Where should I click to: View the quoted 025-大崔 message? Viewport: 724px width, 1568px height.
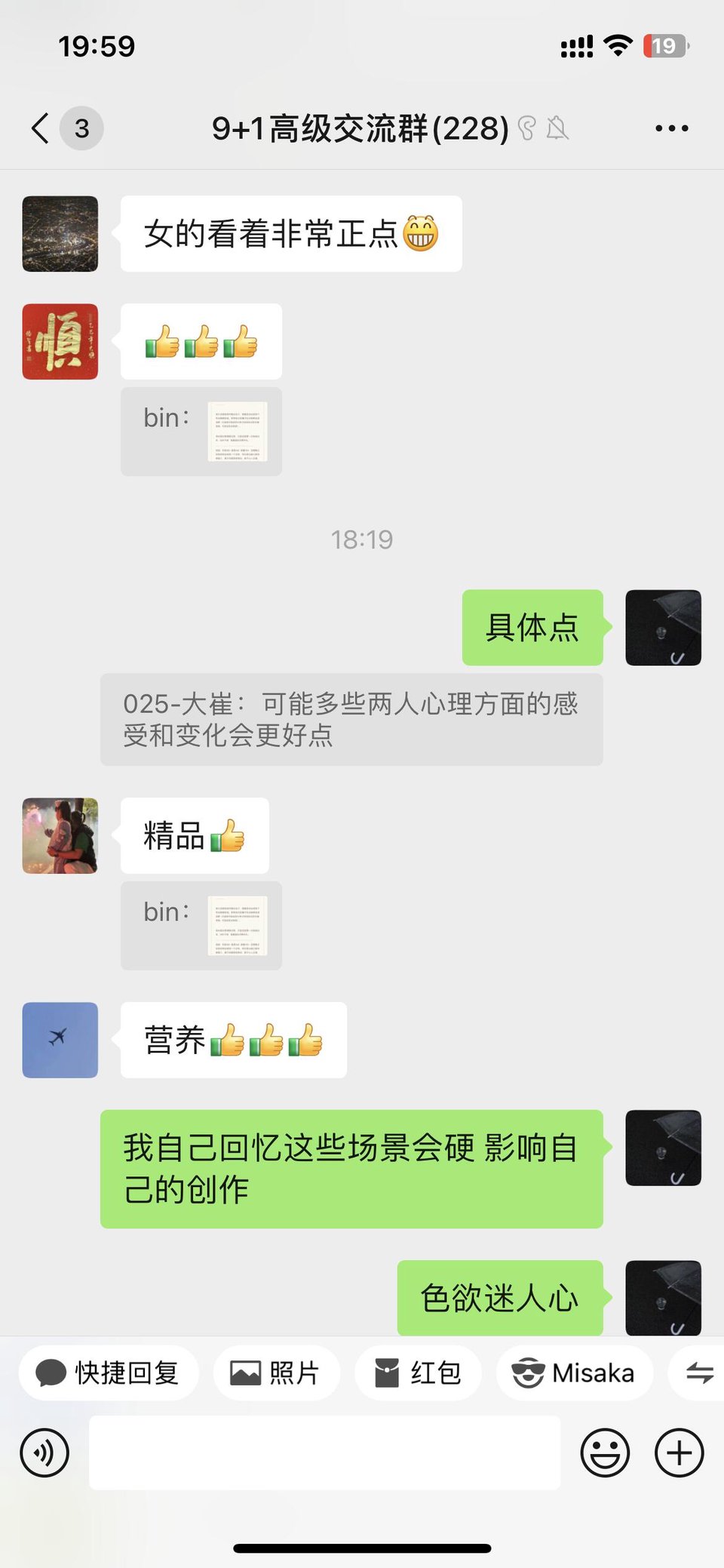pyautogui.click(x=351, y=719)
